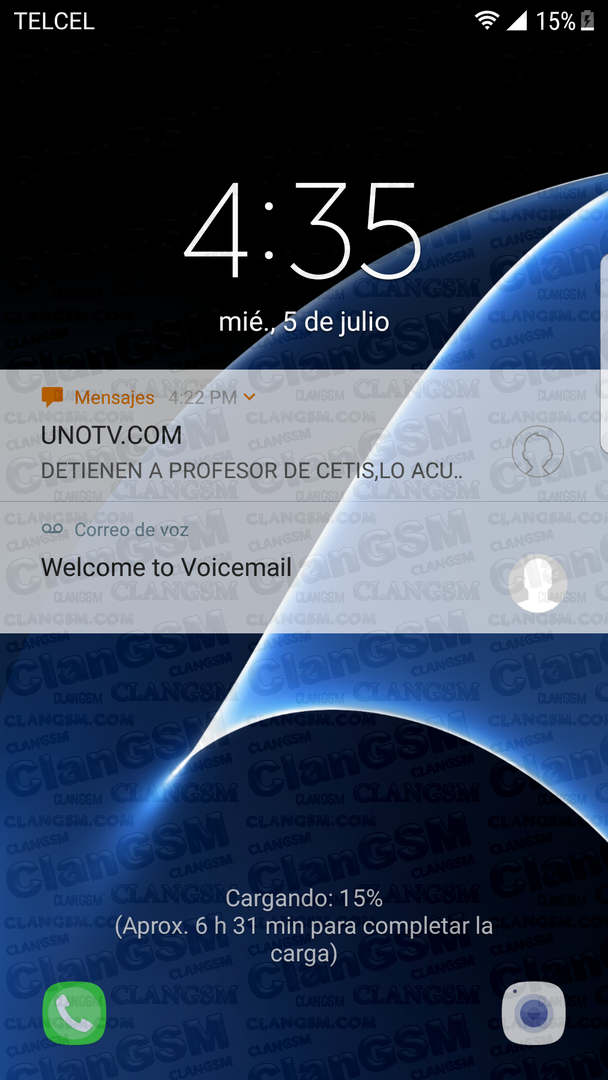Tap the camera shortcut icon
Image resolution: width=608 pixels, height=1080 pixels.
pos(534,1013)
